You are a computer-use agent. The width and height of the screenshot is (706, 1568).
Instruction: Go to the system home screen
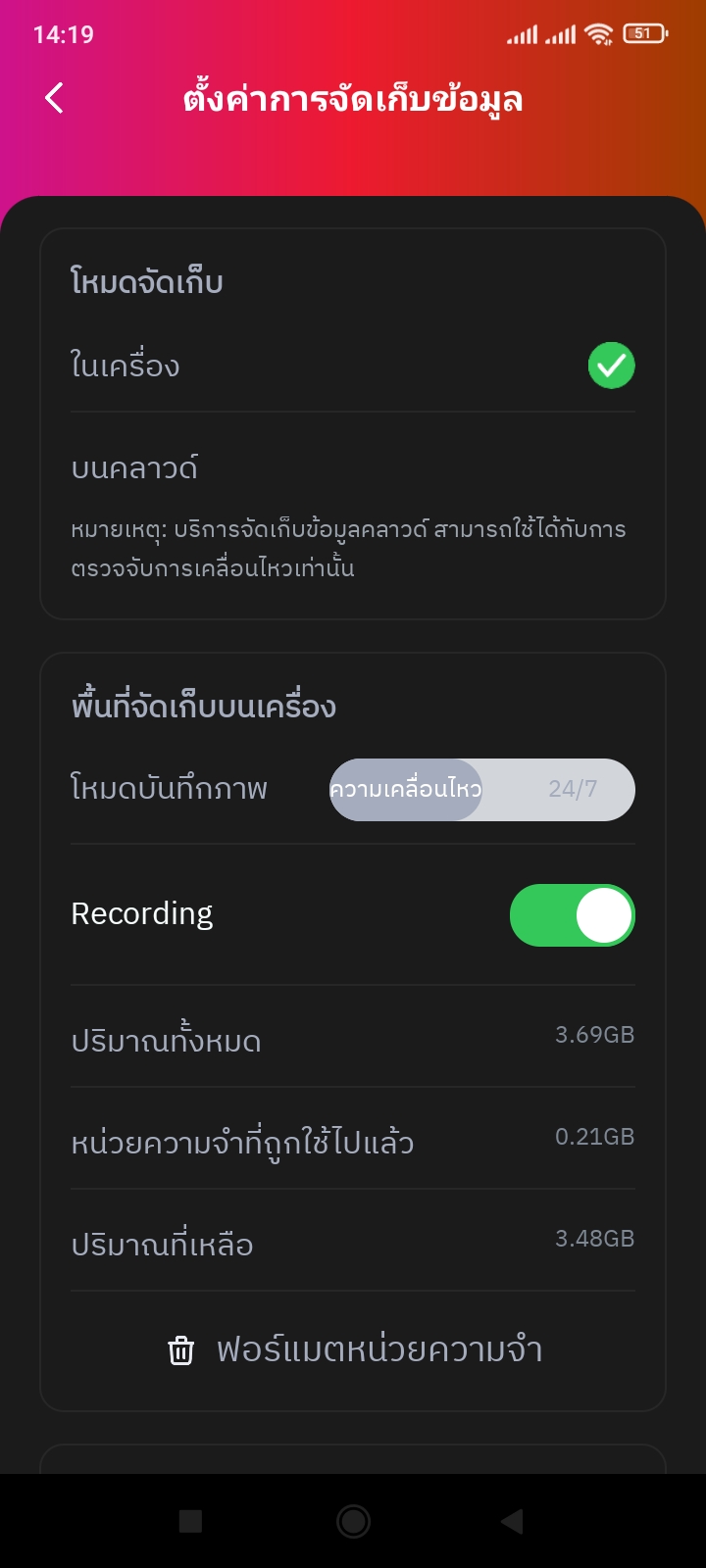[353, 1521]
